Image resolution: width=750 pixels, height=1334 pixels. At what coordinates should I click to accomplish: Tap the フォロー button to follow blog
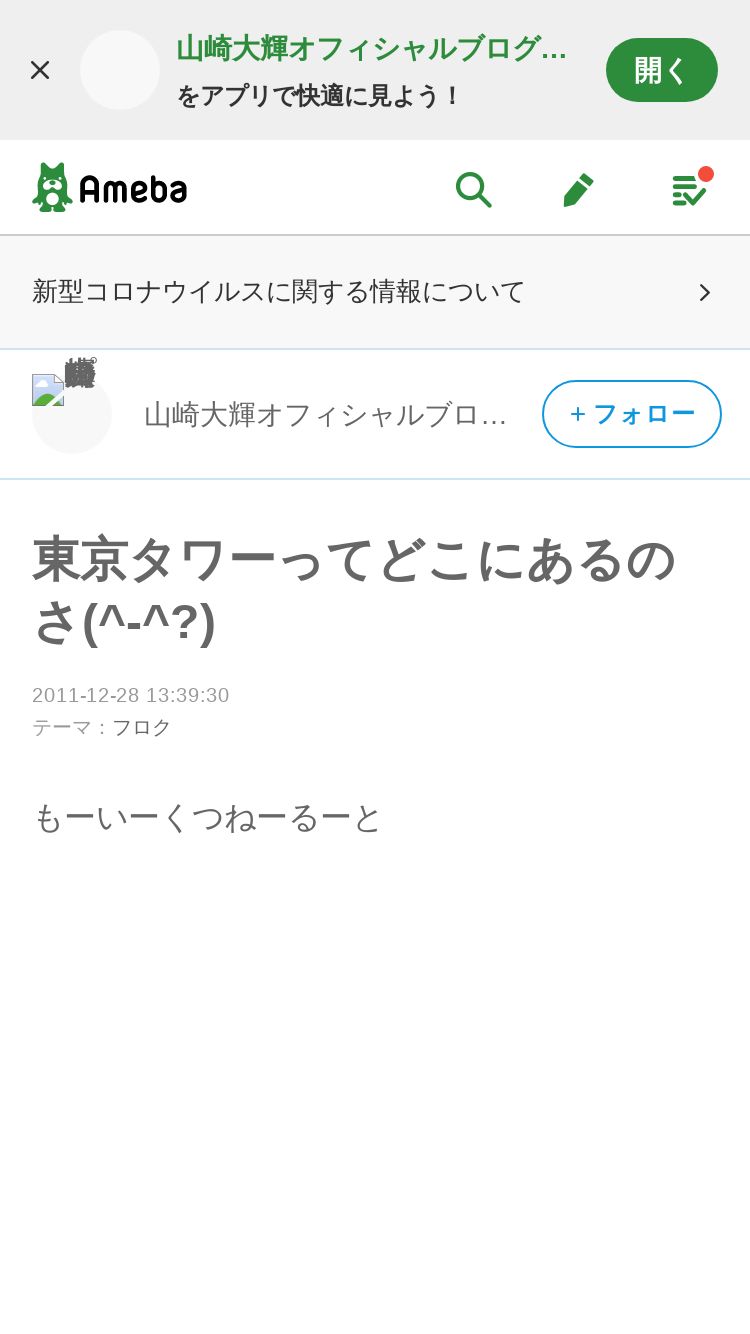coord(632,414)
